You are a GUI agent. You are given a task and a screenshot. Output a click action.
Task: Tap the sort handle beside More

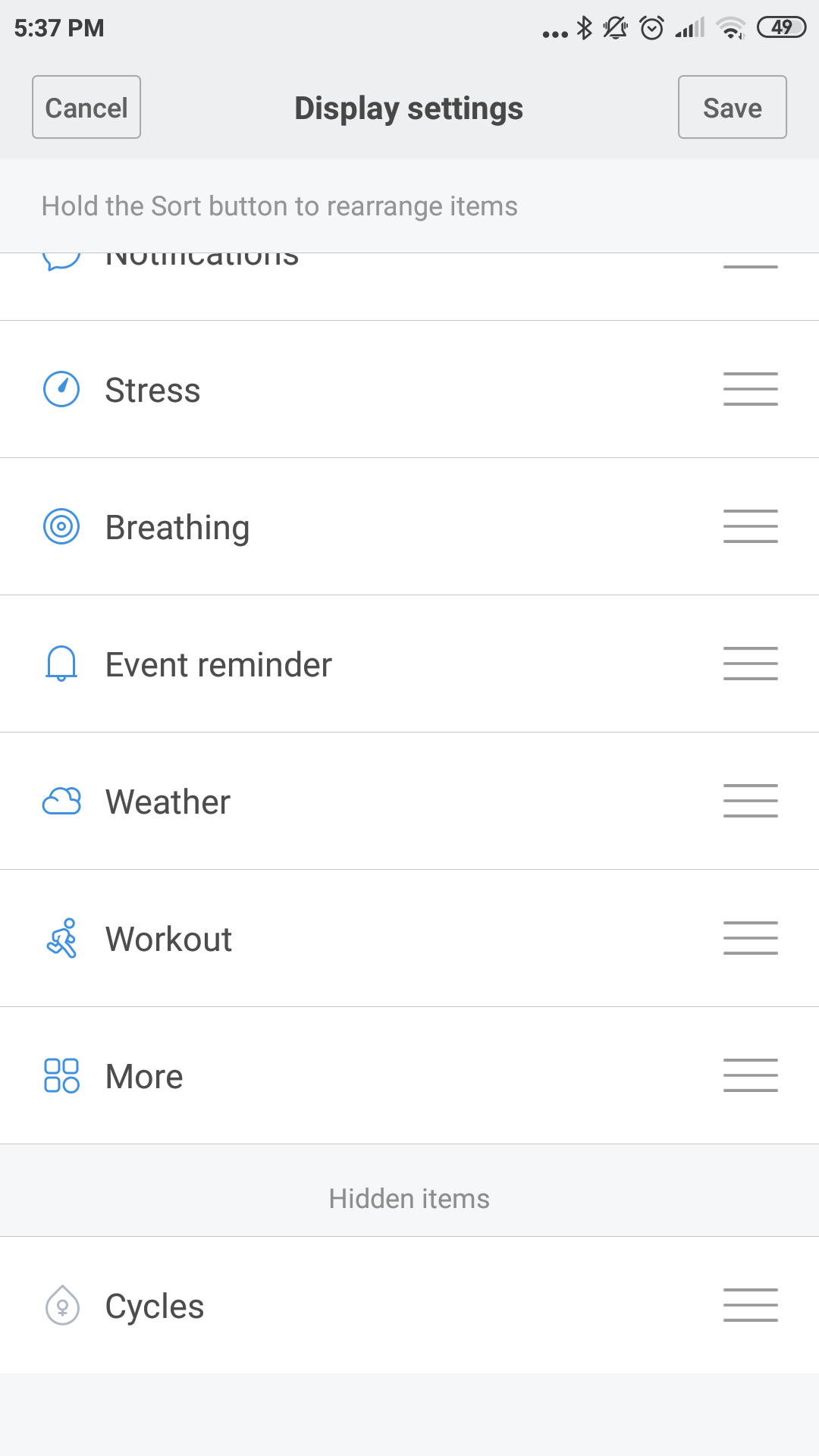click(750, 1075)
